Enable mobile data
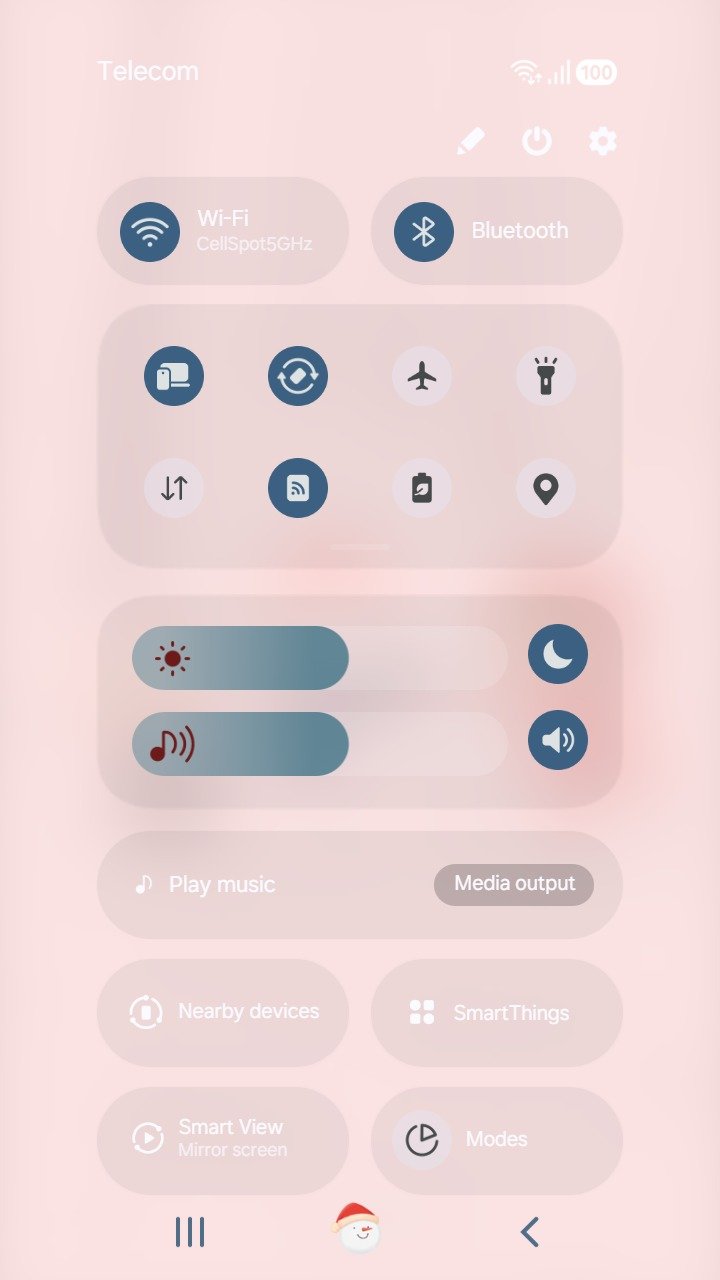This screenshot has height=1280, width=720. (x=174, y=488)
